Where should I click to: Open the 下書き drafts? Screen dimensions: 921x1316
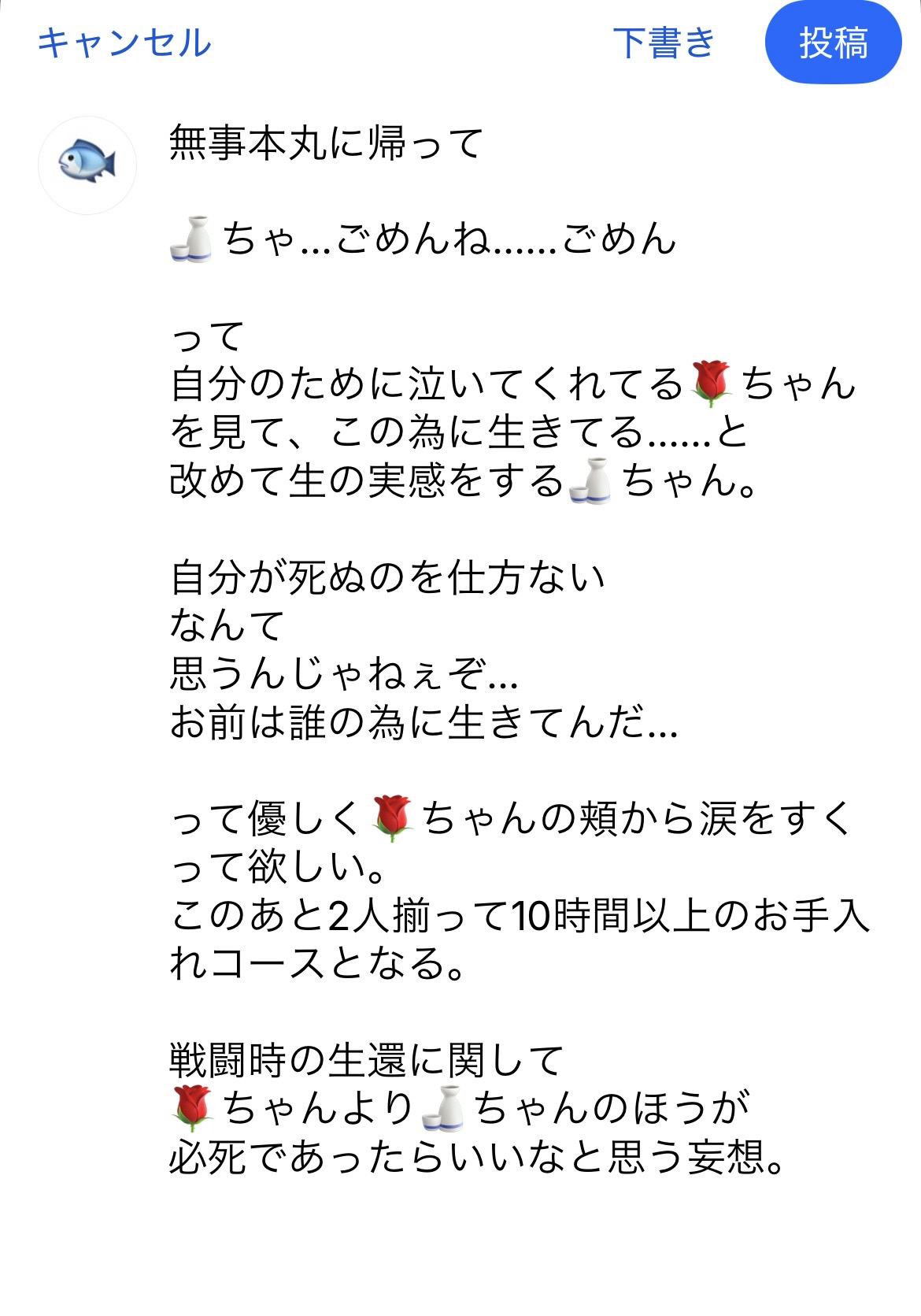664,43
